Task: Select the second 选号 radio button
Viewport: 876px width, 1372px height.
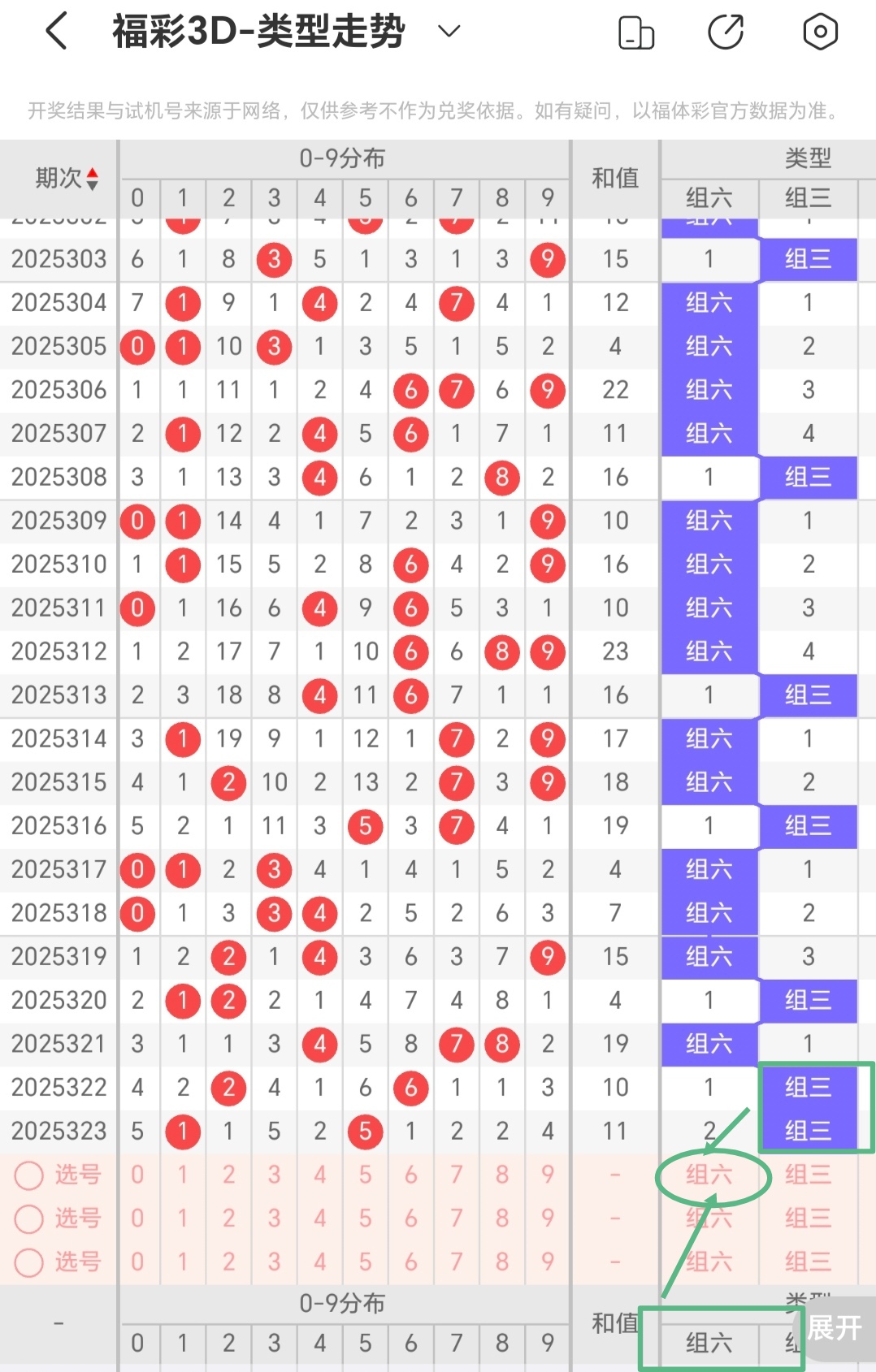Action: pyautogui.click(x=29, y=1218)
